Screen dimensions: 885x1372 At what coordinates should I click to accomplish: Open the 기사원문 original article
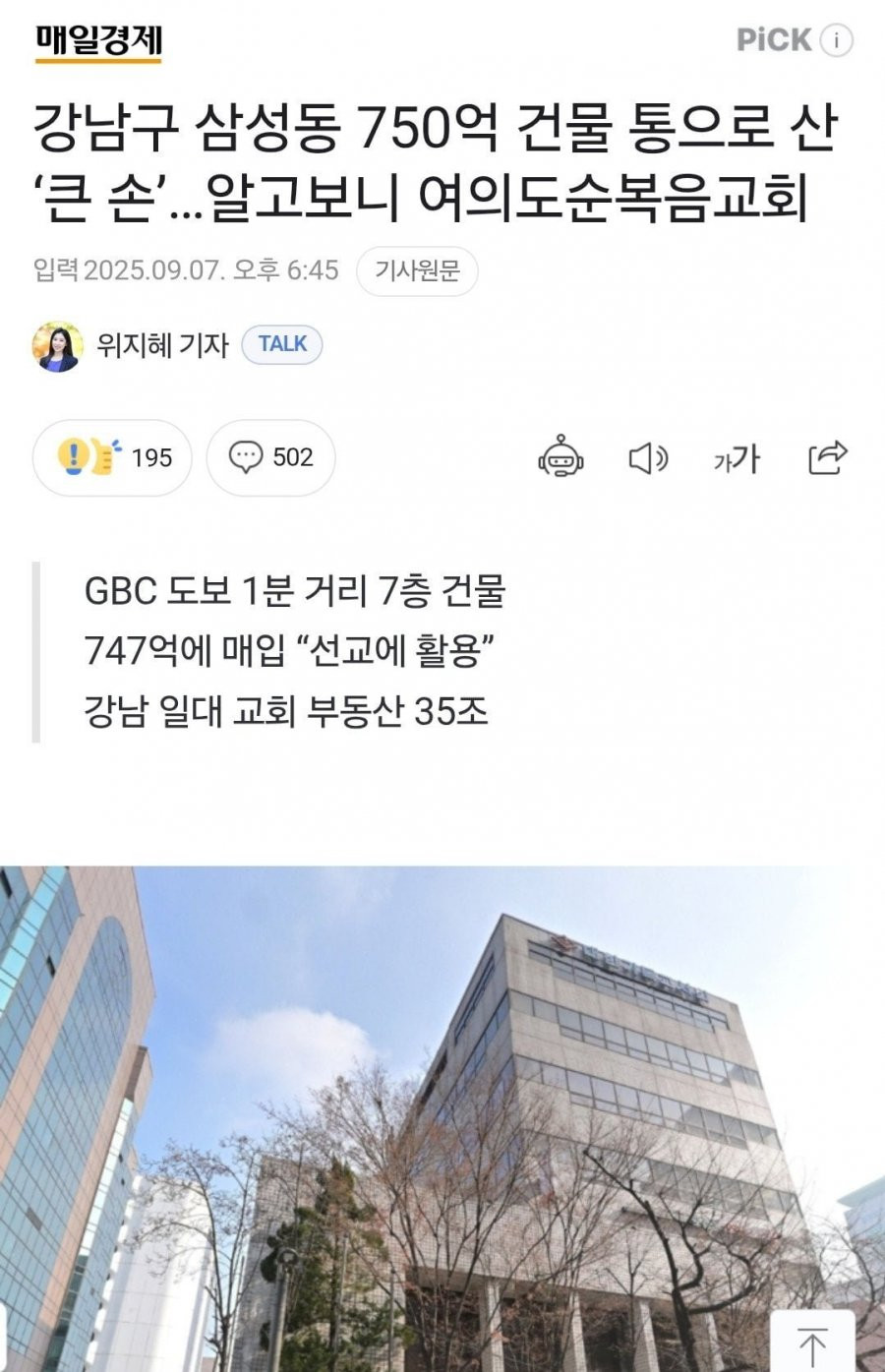click(x=417, y=270)
